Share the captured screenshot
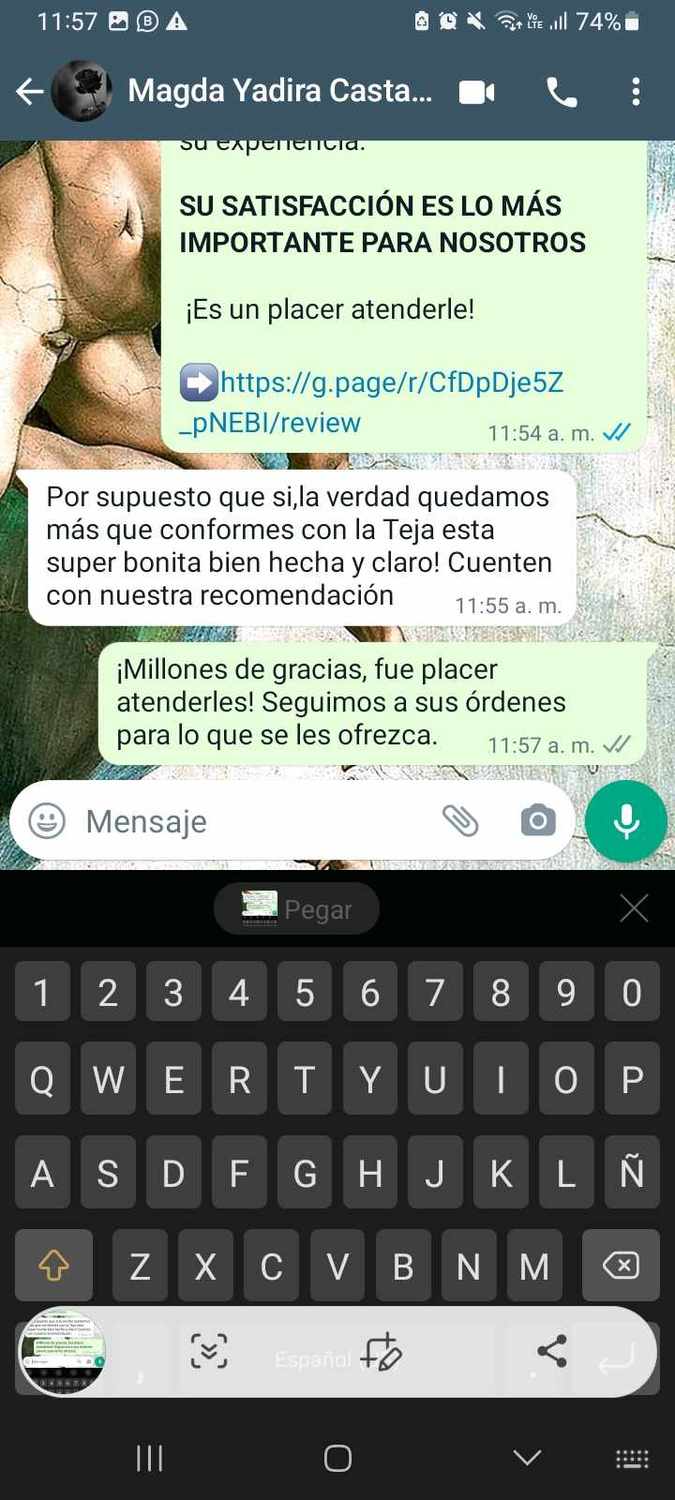 [551, 1352]
